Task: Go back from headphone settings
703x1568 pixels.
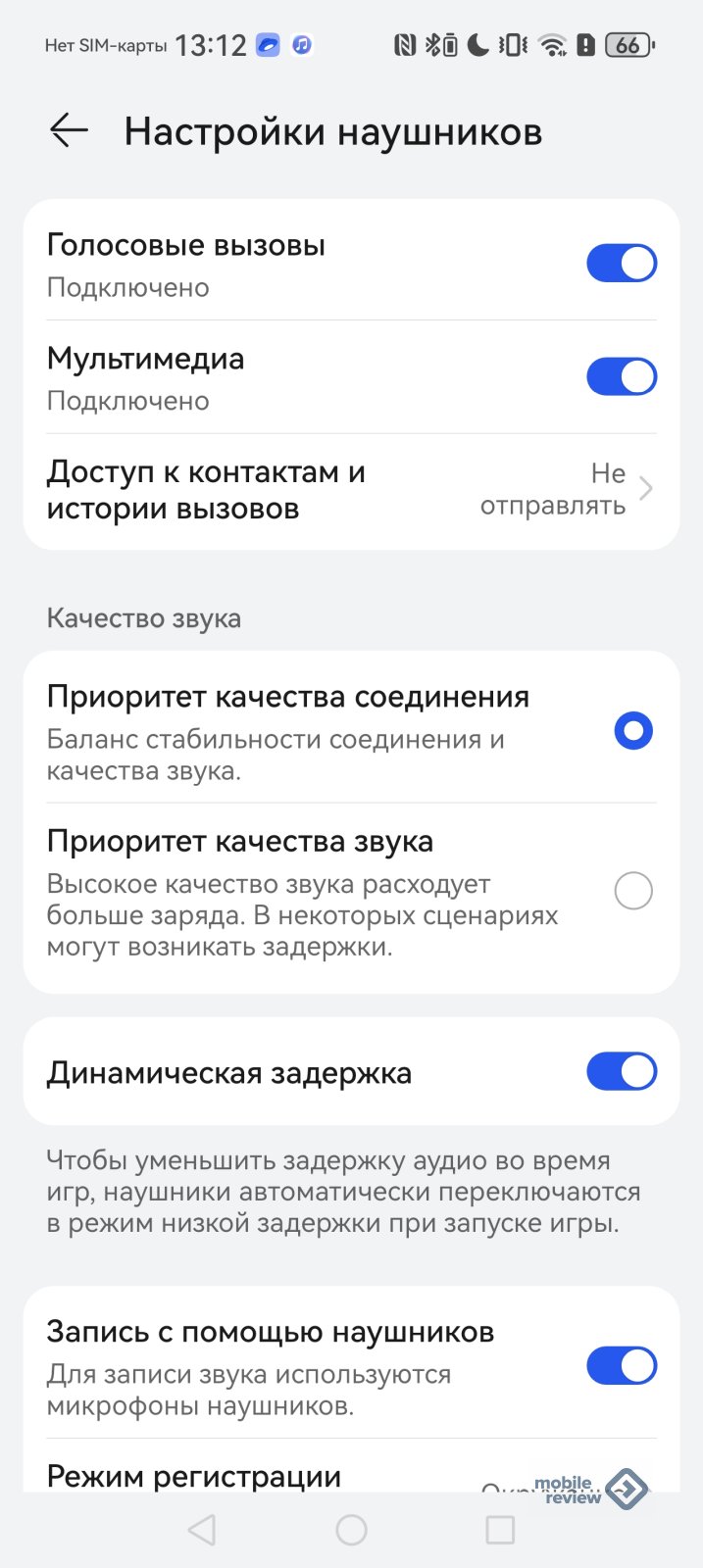Action: 69,130
